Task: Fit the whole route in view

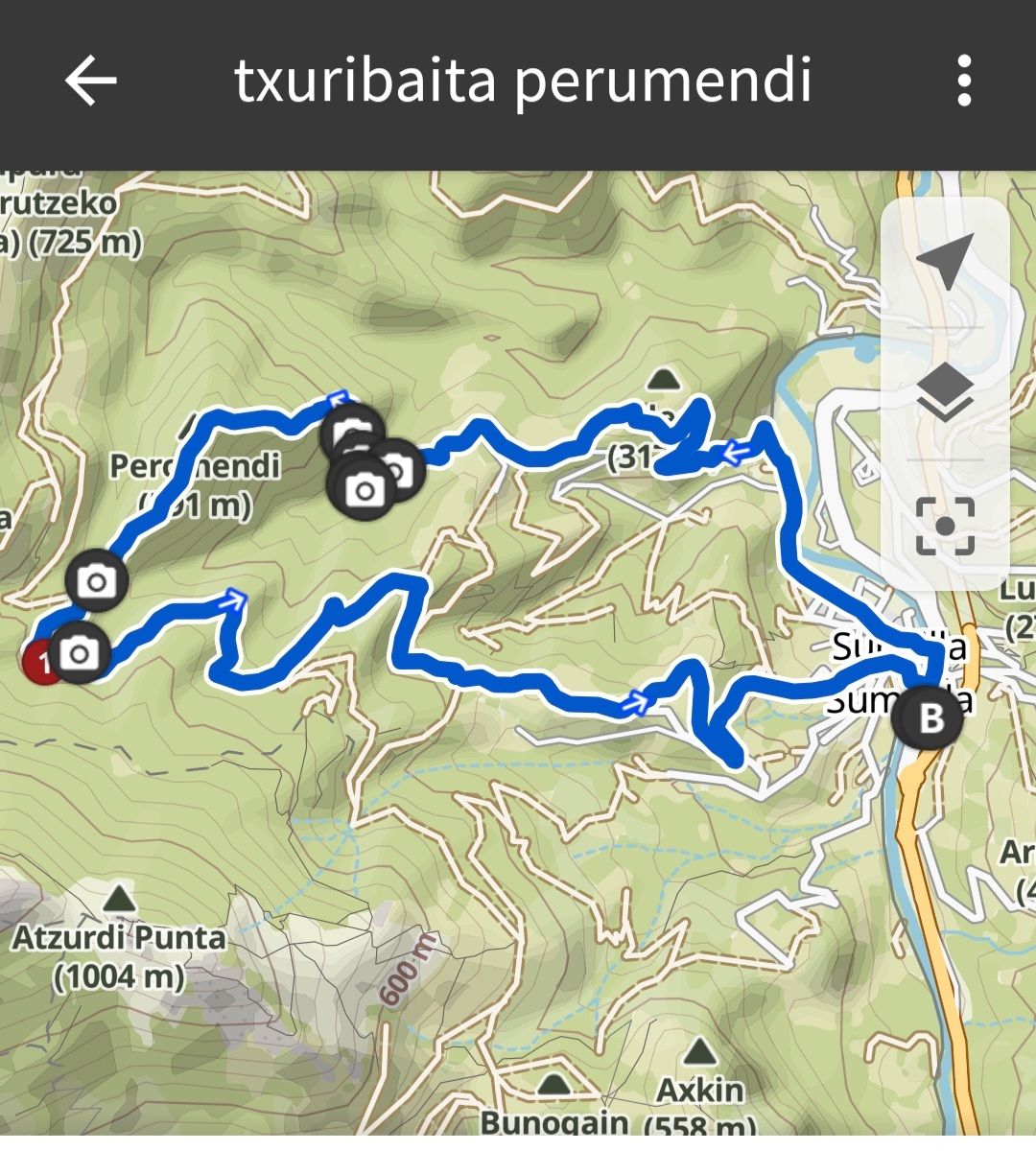Action: point(945,526)
